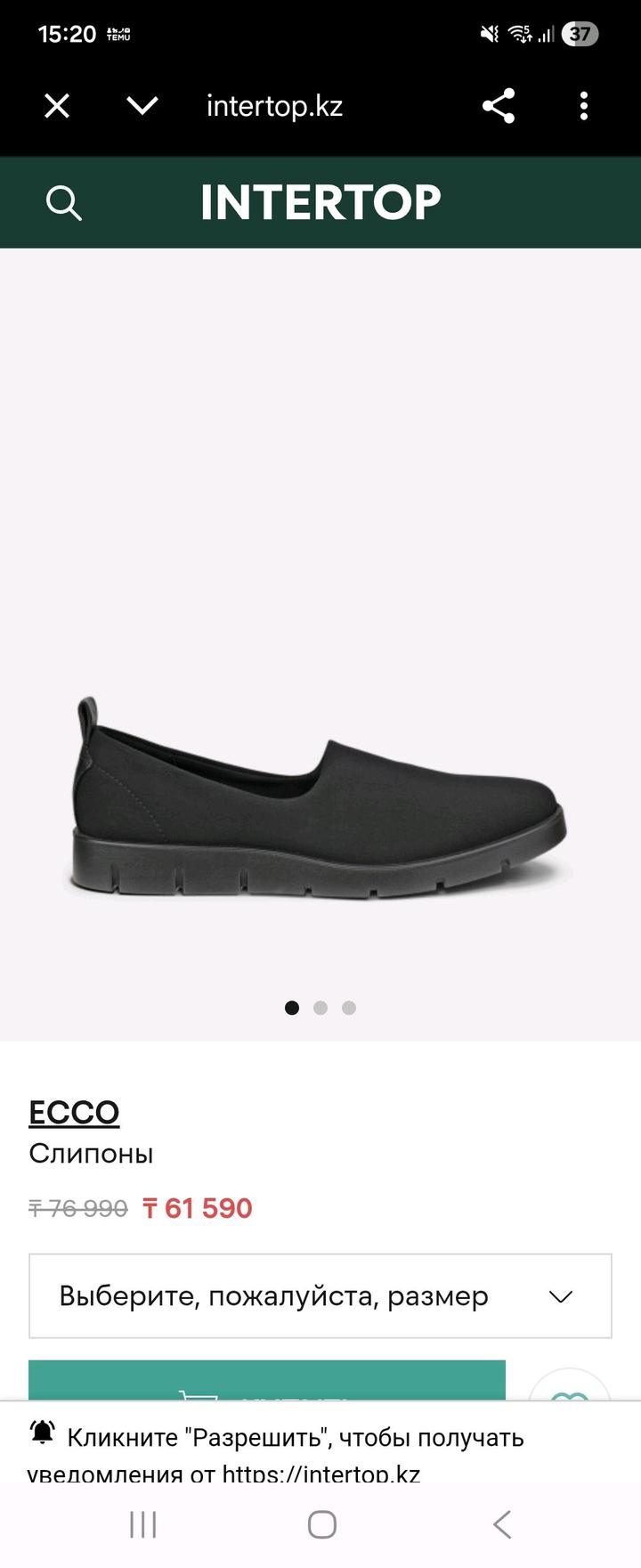This screenshot has height=1568, width=641.
Task: Open the ECCO brand link
Action: pos(74,1112)
